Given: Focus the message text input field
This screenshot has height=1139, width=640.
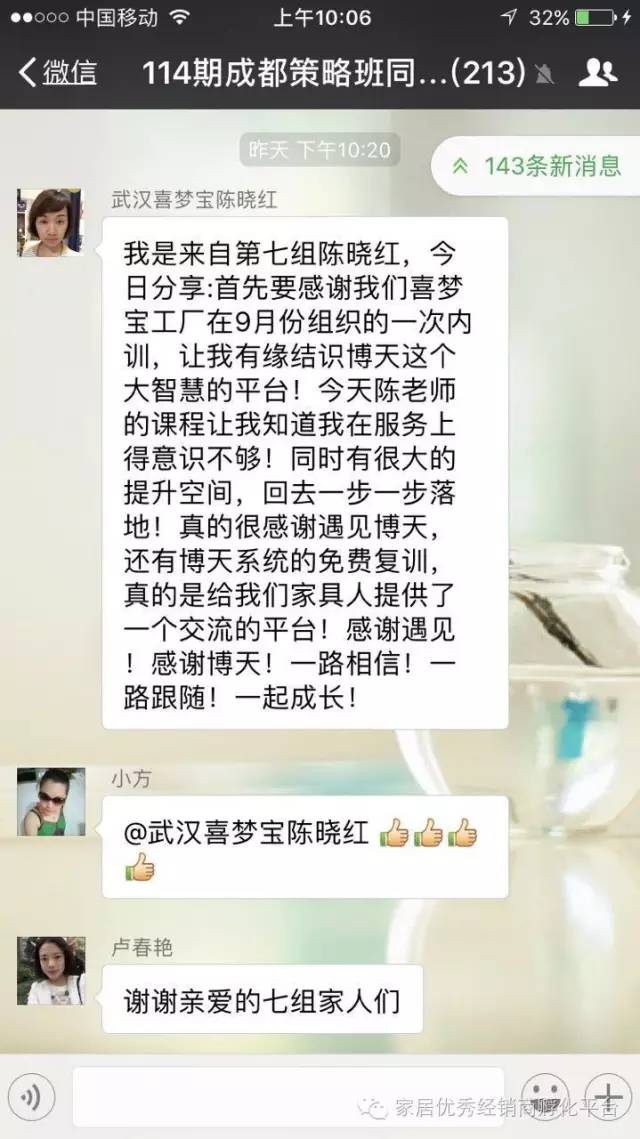Looking at the screenshot, I should [290, 1098].
